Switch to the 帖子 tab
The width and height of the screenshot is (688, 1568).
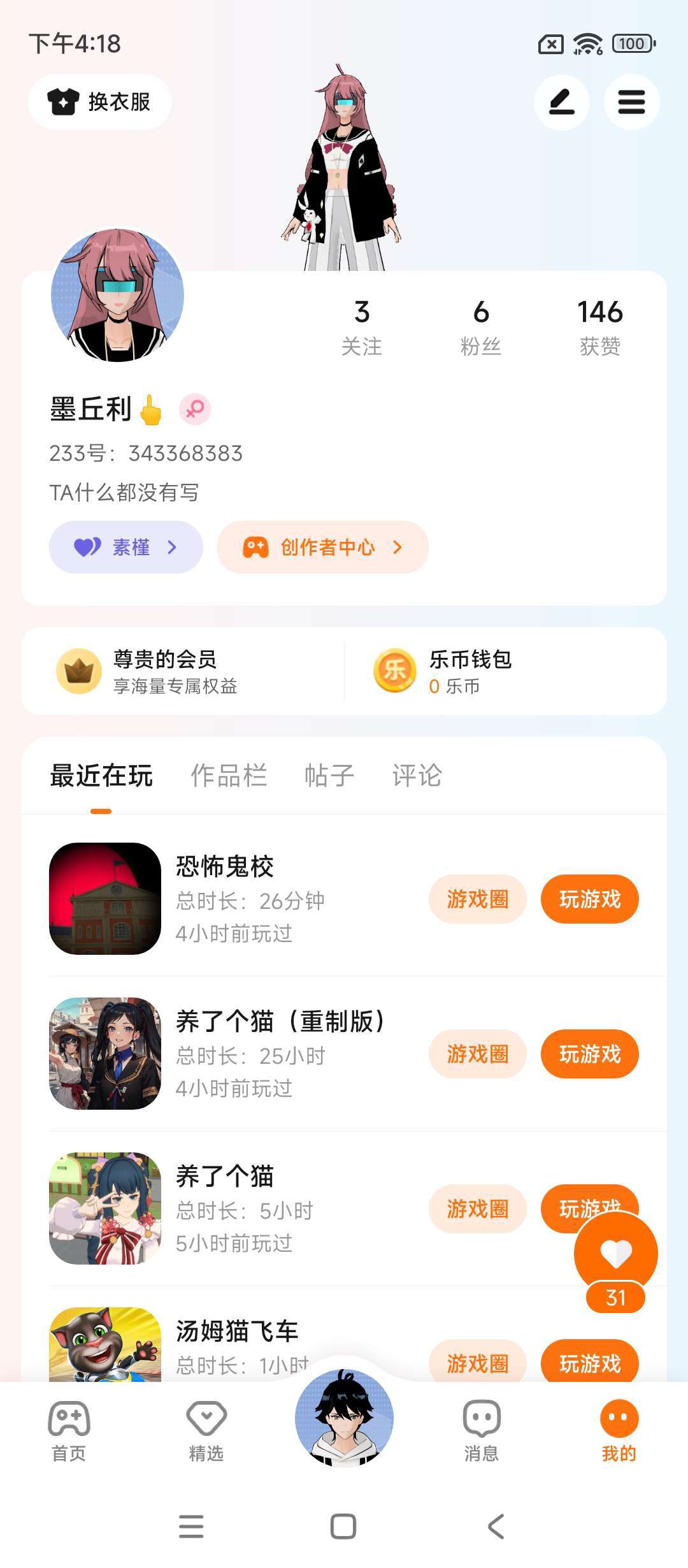click(x=329, y=776)
